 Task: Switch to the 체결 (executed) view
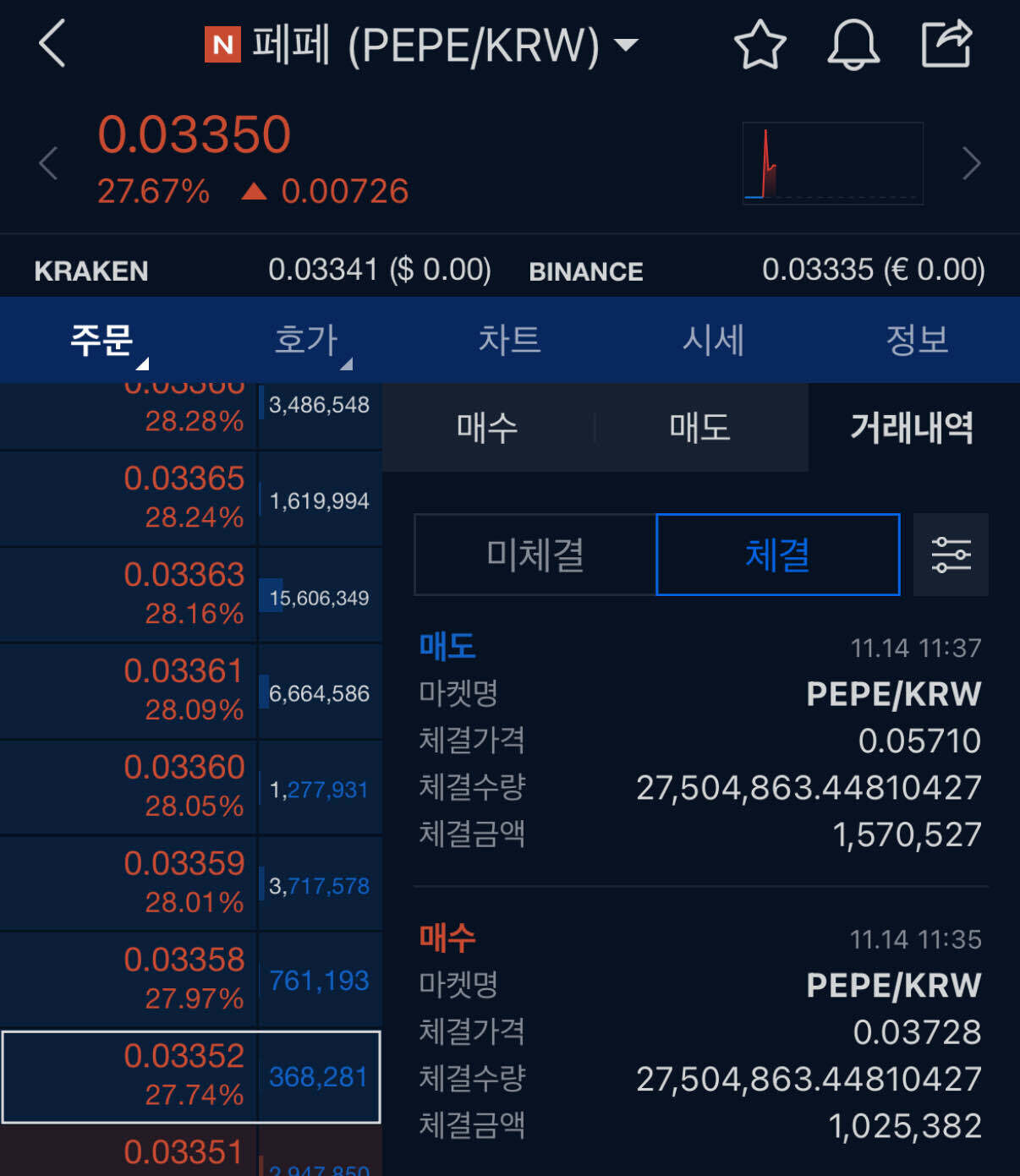coord(777,555)
